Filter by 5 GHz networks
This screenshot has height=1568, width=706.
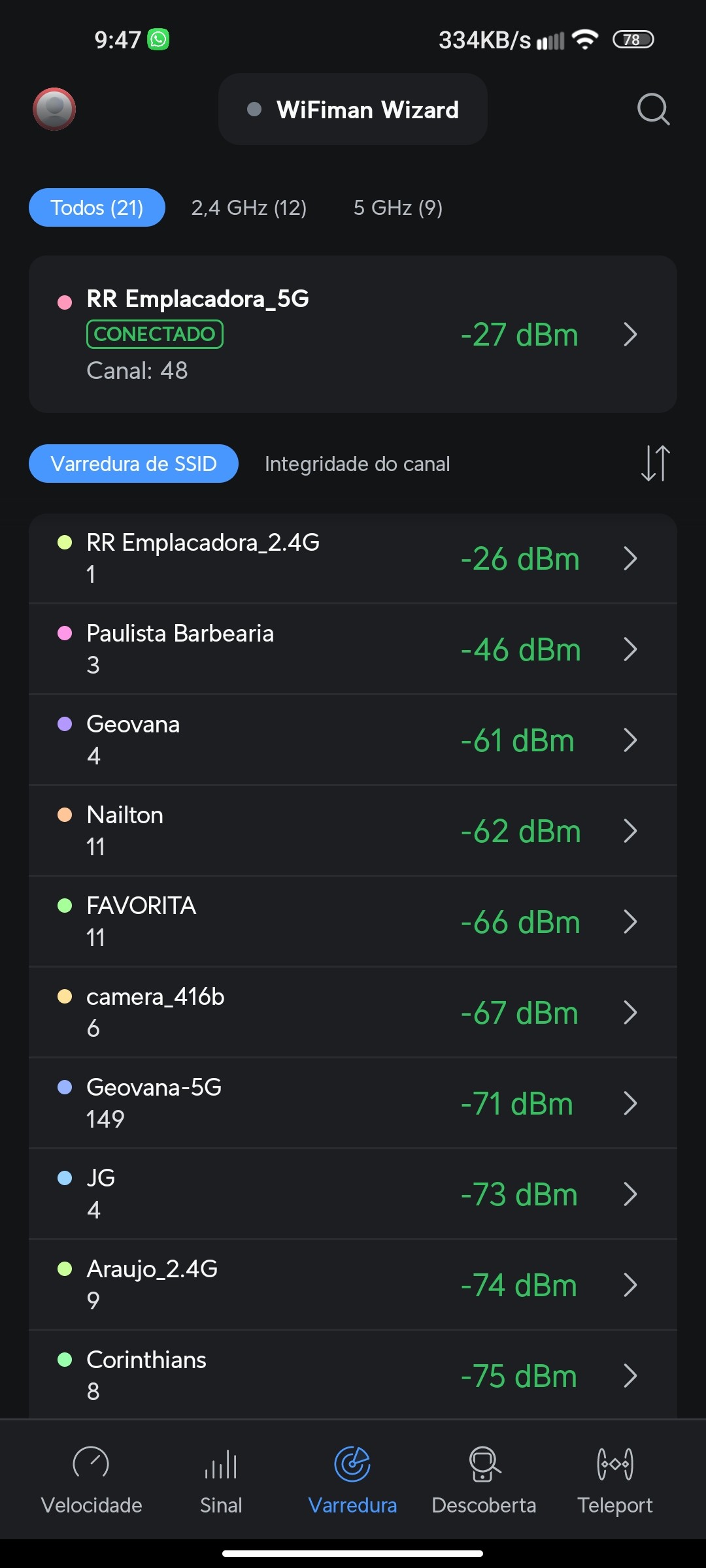398,208
